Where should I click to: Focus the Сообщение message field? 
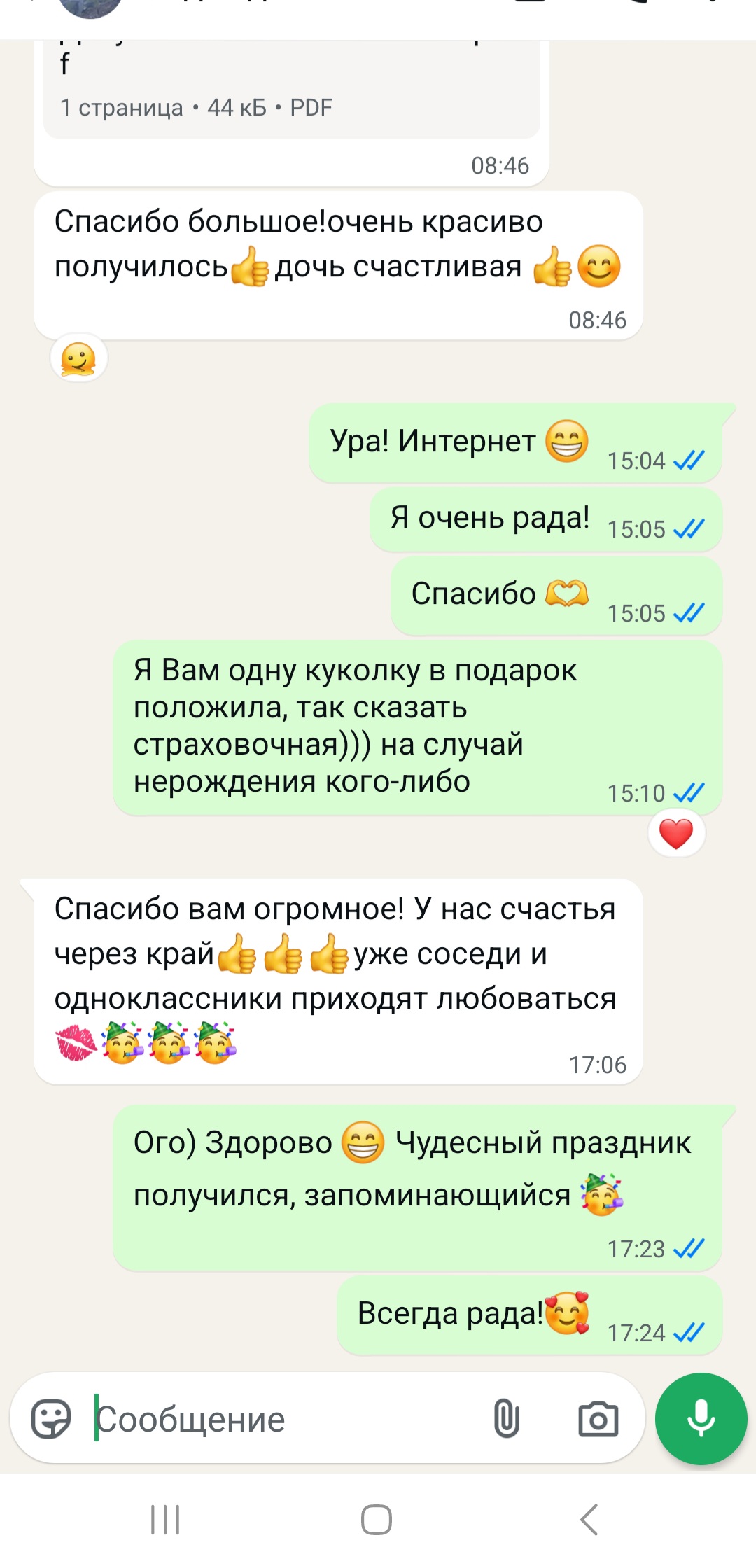coord(280,1419)
